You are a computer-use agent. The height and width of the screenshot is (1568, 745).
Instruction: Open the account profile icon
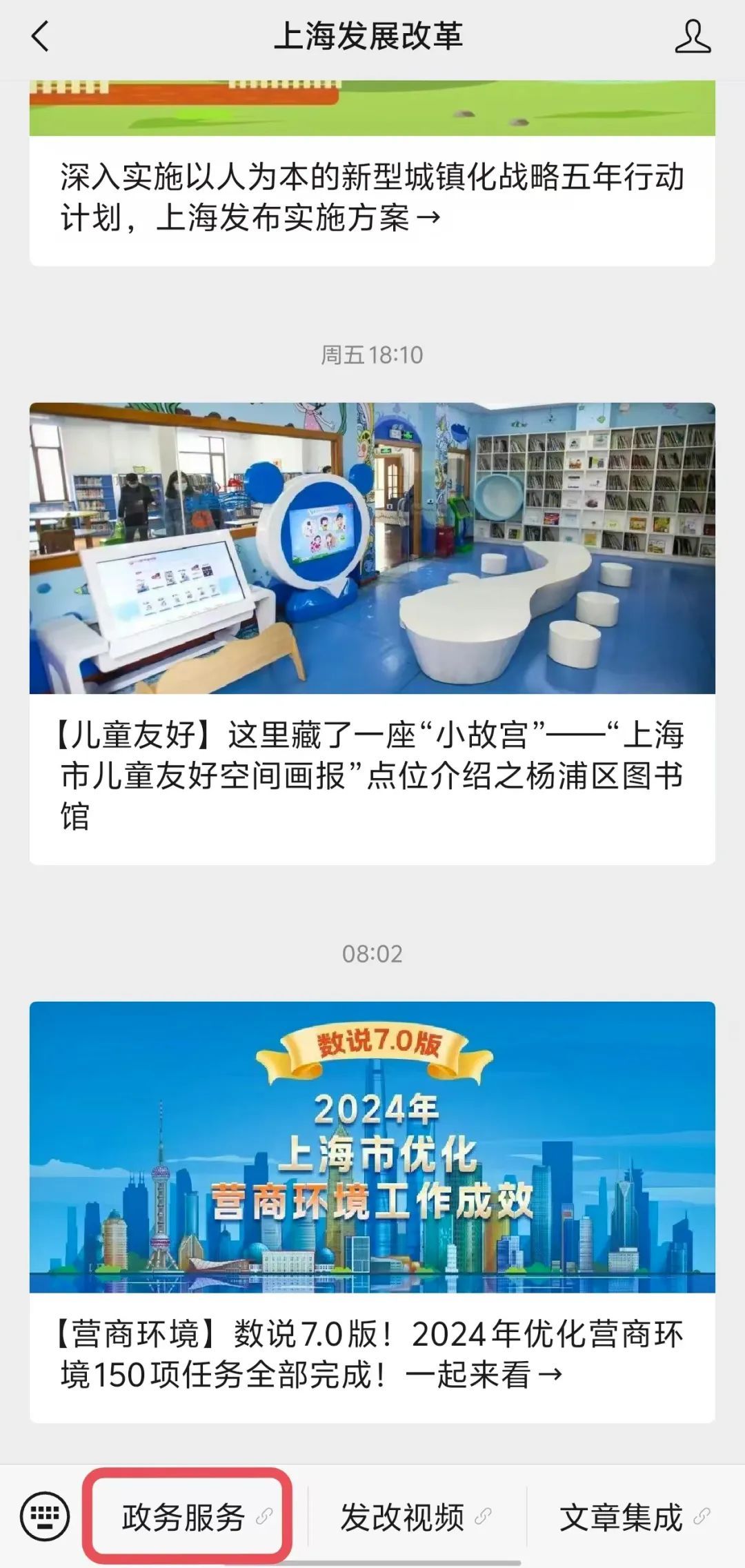tap(692, 37)
